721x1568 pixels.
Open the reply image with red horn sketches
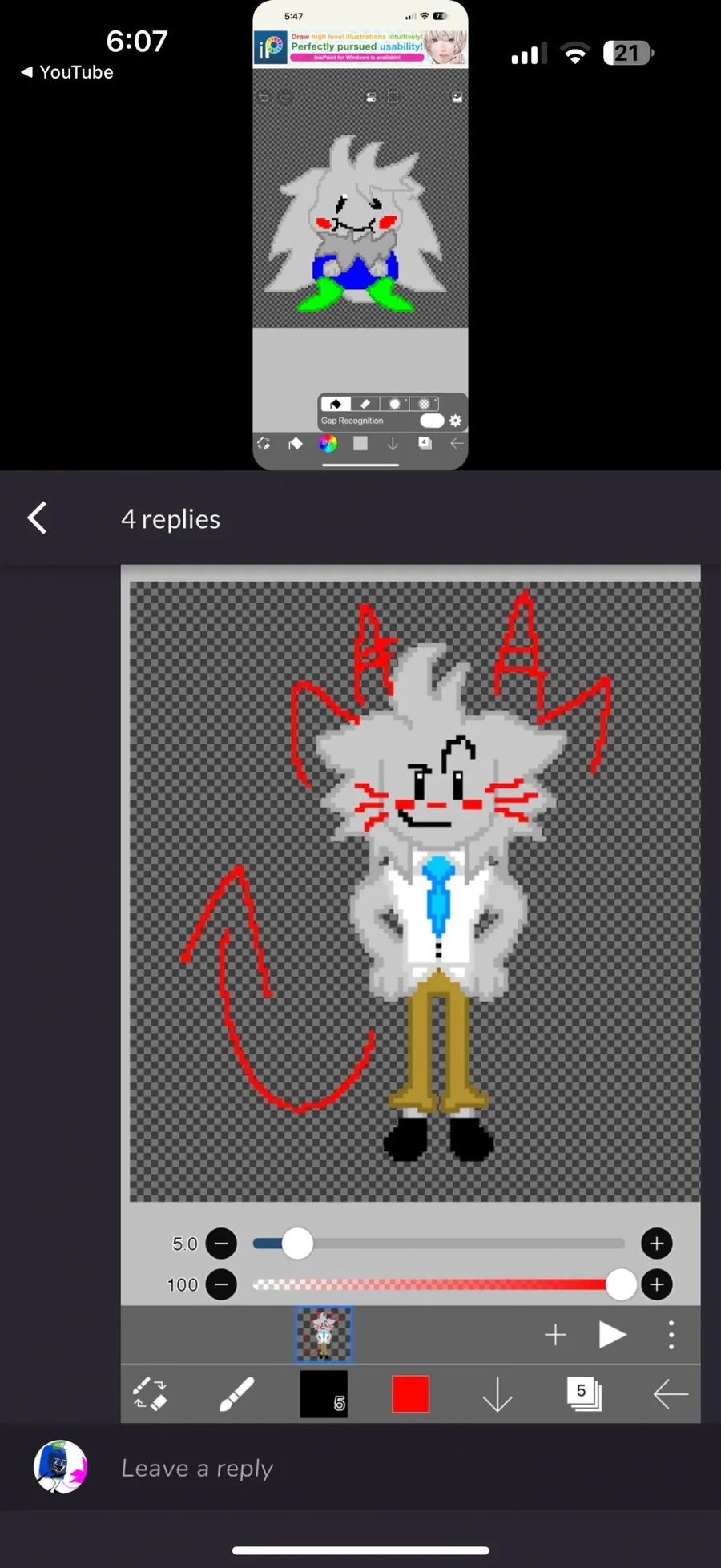pyautogui.click(x=411, y=994)
